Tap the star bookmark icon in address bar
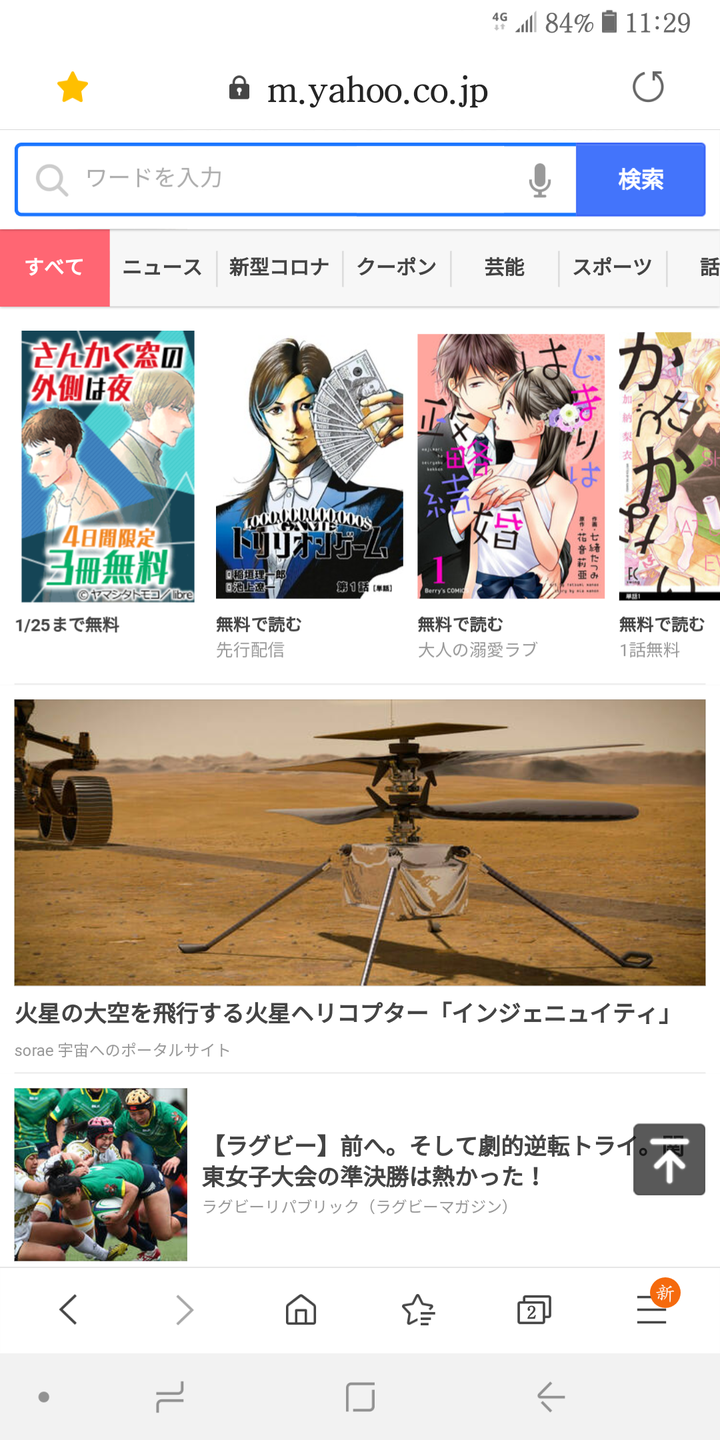Image resolution: width=720 pixels, height=1440 pixels. point(72,88)
